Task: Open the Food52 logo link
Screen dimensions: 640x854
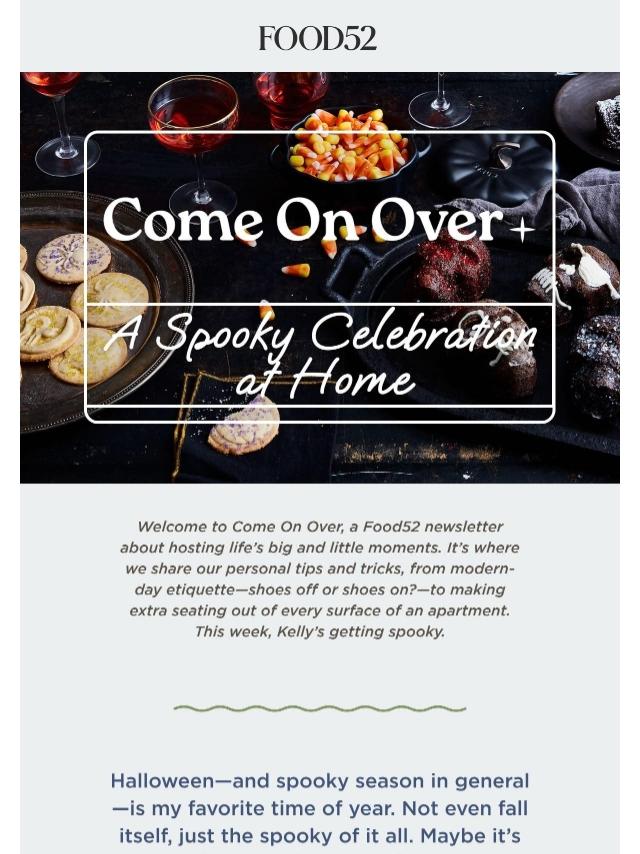Action: coord(318,39)
